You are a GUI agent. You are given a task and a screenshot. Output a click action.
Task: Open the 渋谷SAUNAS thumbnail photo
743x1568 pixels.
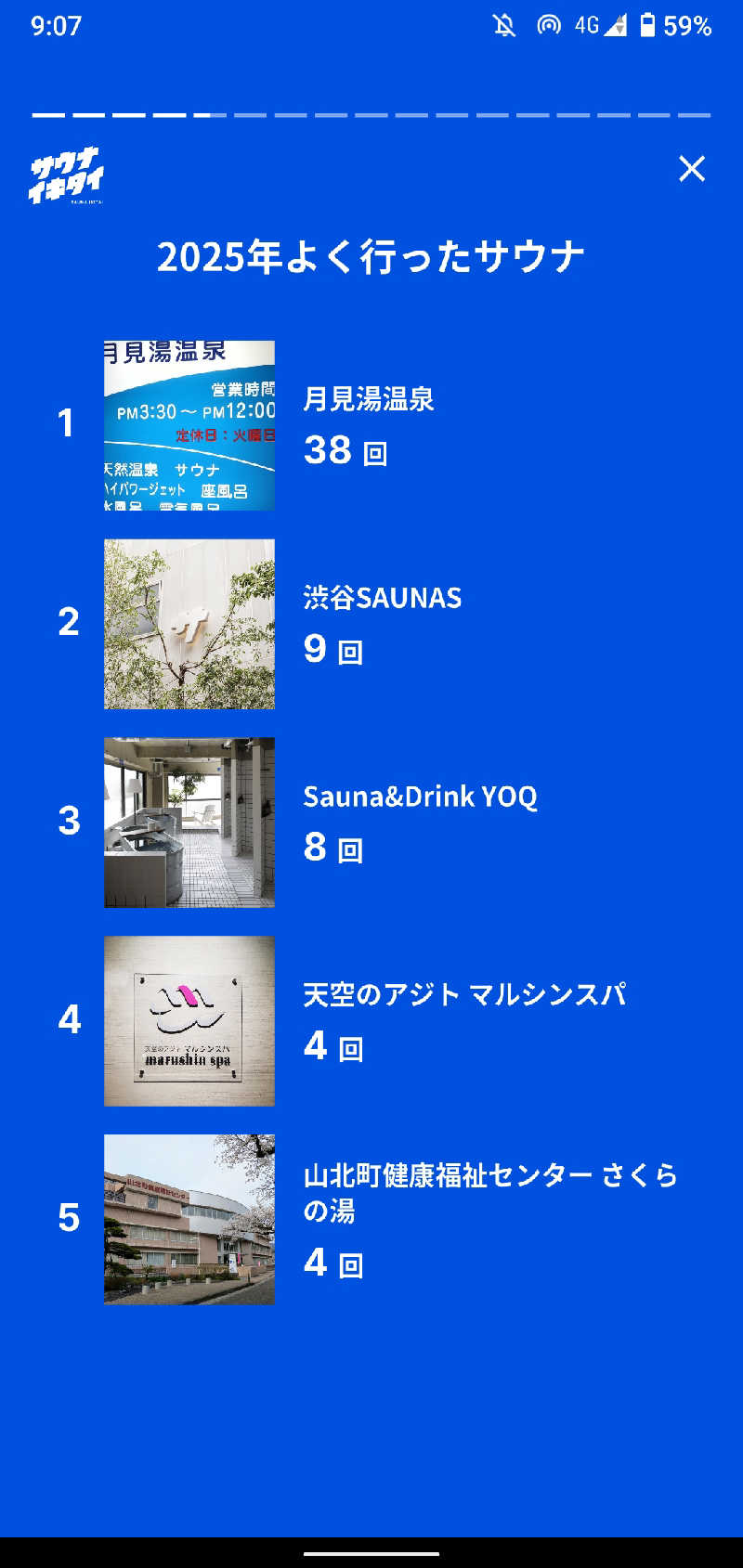pyautogui.click(x=189, y=622)
